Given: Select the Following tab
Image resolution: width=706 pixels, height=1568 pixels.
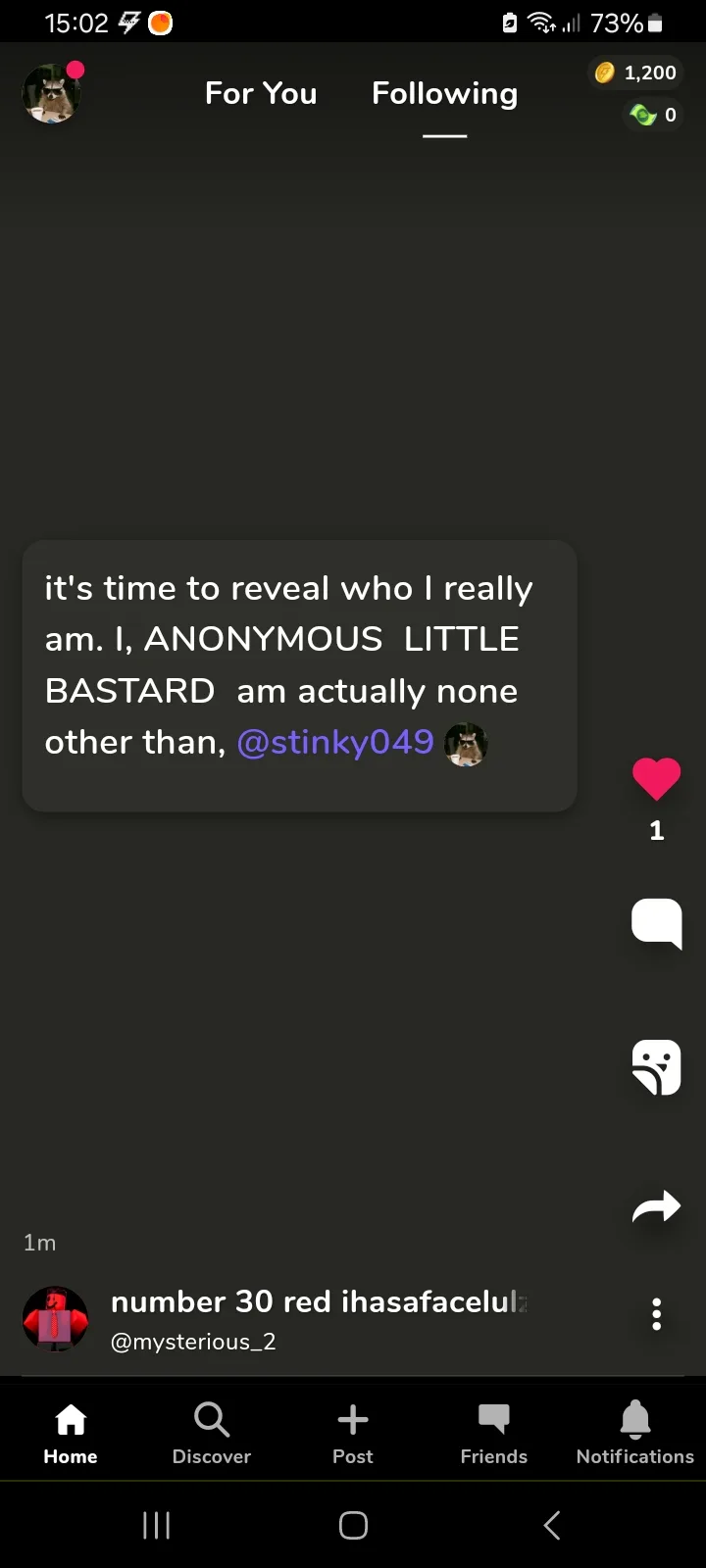Looking at the screenshot, I should (x=444, y=93).
